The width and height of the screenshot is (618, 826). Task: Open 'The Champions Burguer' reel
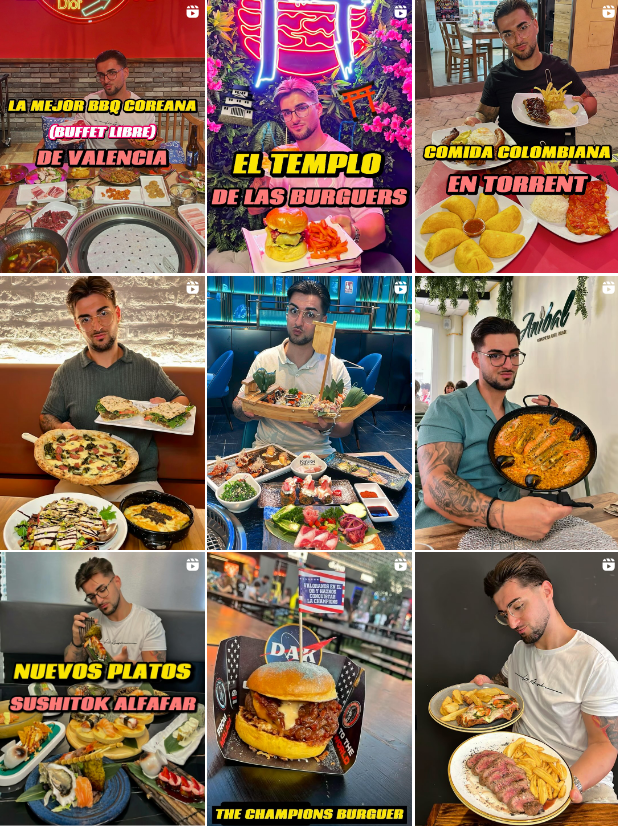click(x=309, y=688)
